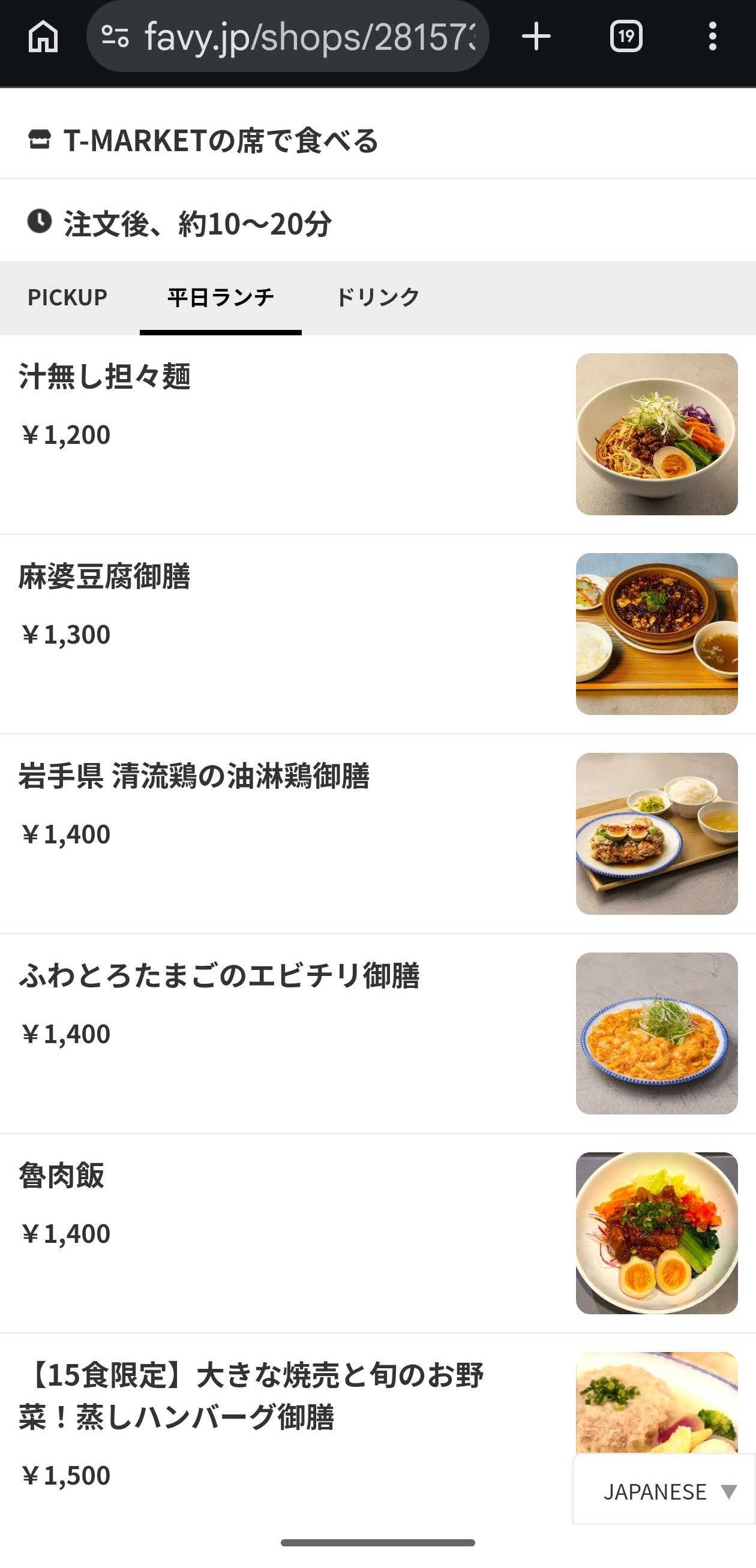Choose the 魯肉飯 dish
Viewport: 756px width, 1568px height.
click(x=378, y=1233)
